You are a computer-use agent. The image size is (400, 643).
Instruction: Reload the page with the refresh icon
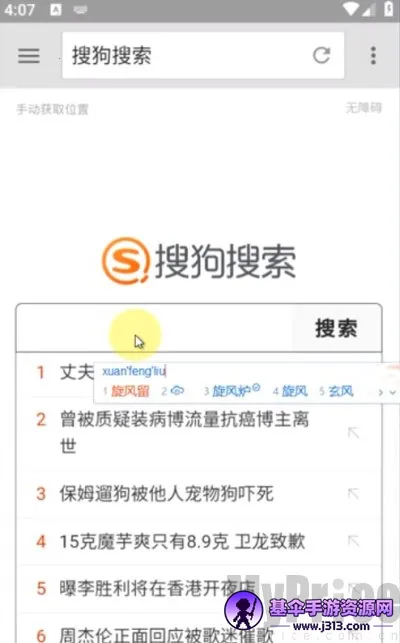point(321,55)
